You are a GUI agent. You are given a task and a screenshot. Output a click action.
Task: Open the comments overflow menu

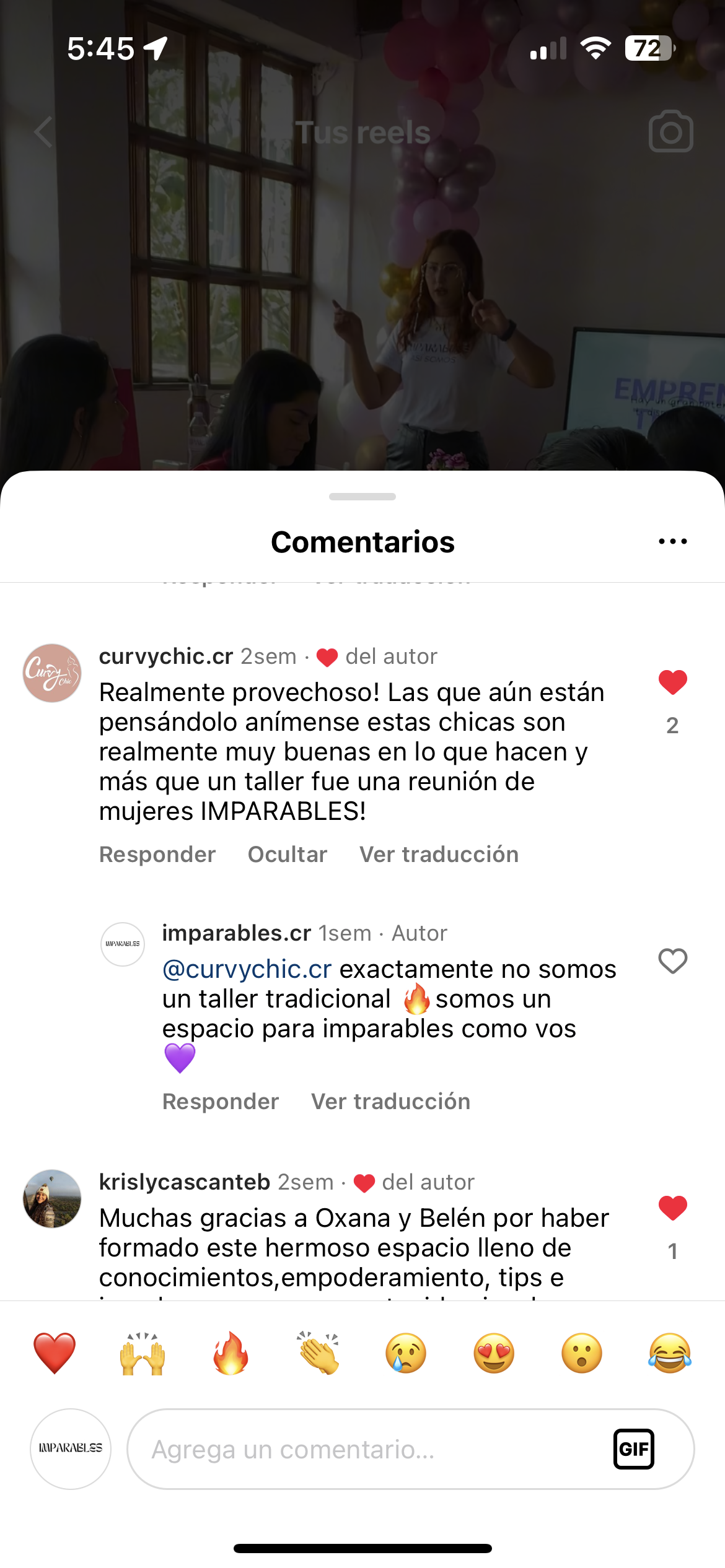[x=672, y=542]
